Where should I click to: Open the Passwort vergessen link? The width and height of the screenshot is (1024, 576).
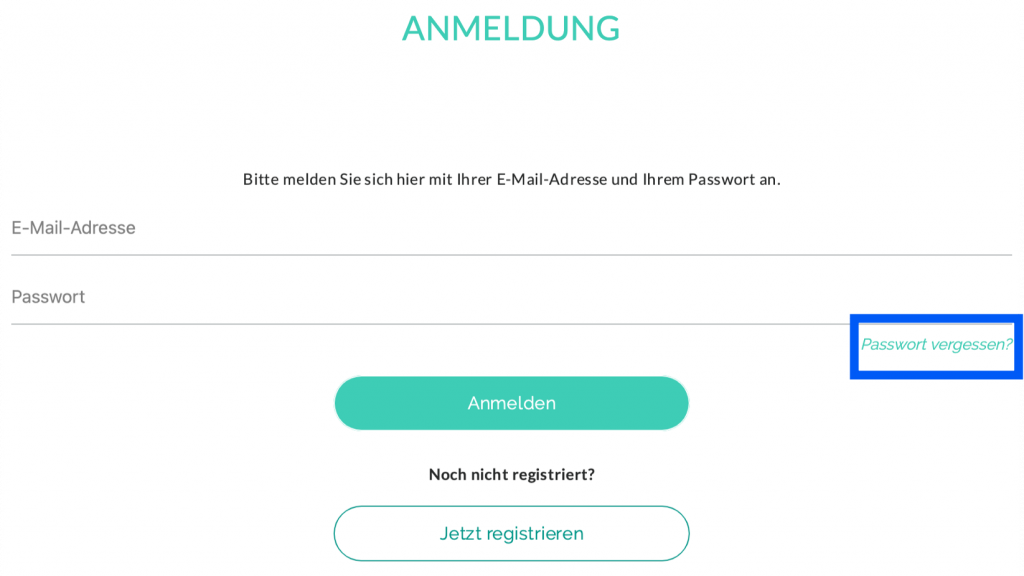click(x=936, y=345)
